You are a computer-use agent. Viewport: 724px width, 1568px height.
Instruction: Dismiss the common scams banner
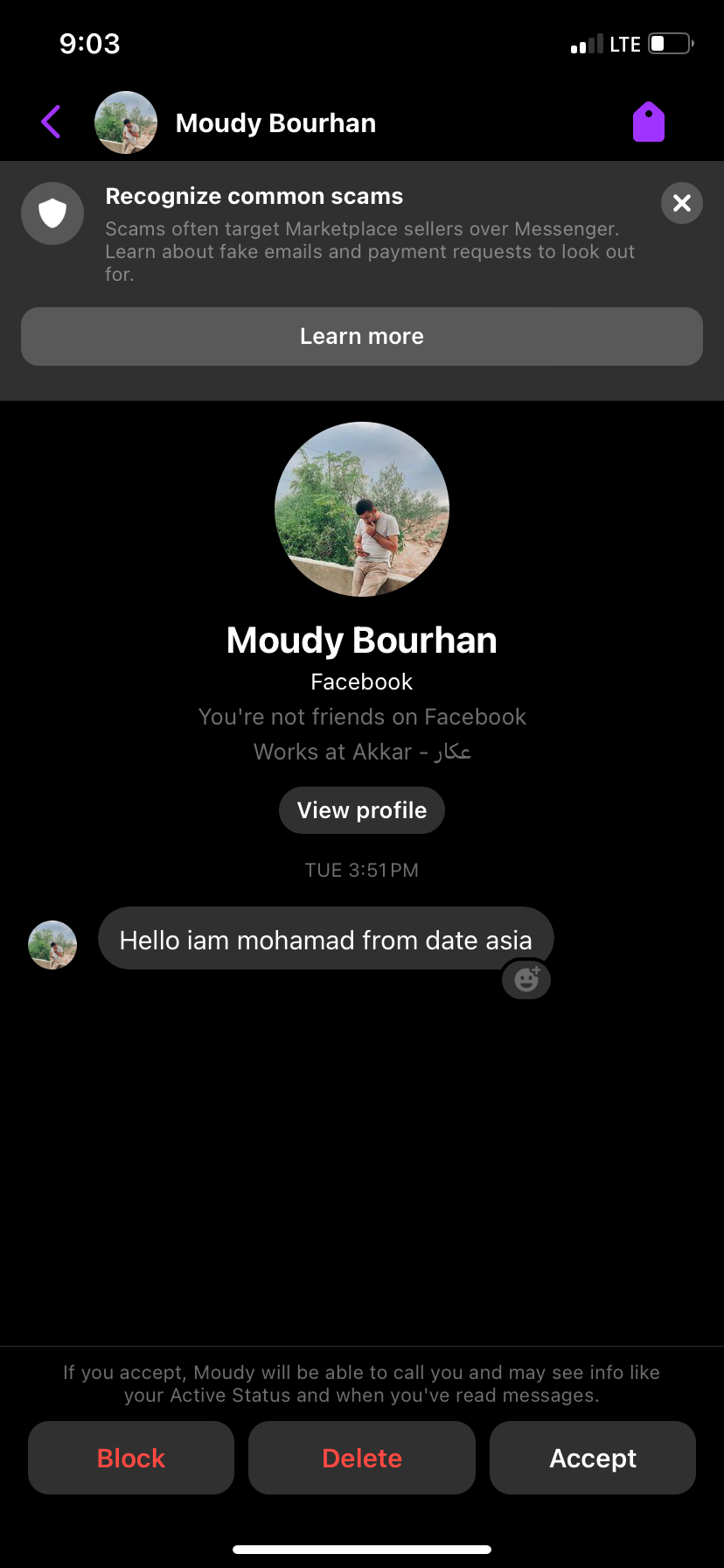click(682, 203)
